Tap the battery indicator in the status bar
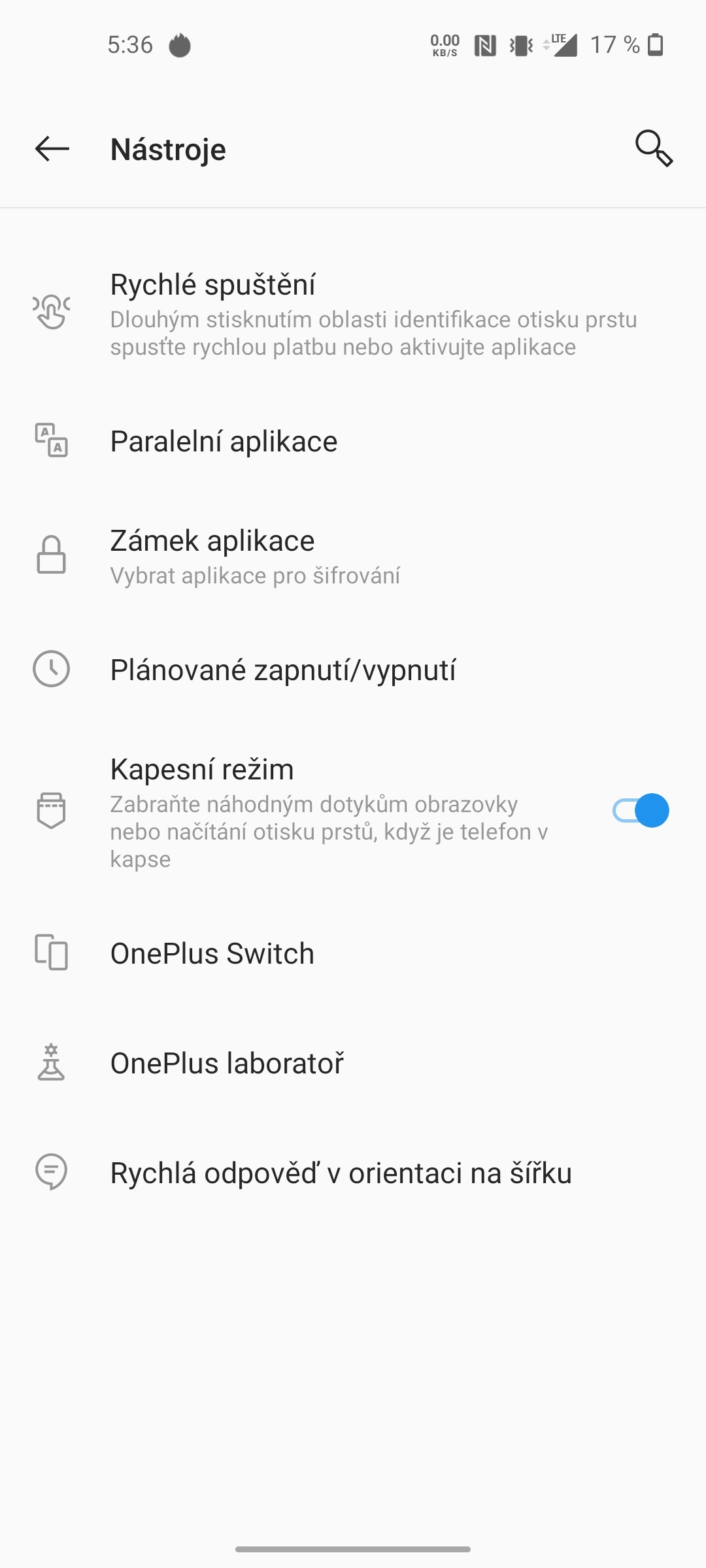Screen dimensions: 706x1568 (x=656, y=44)
